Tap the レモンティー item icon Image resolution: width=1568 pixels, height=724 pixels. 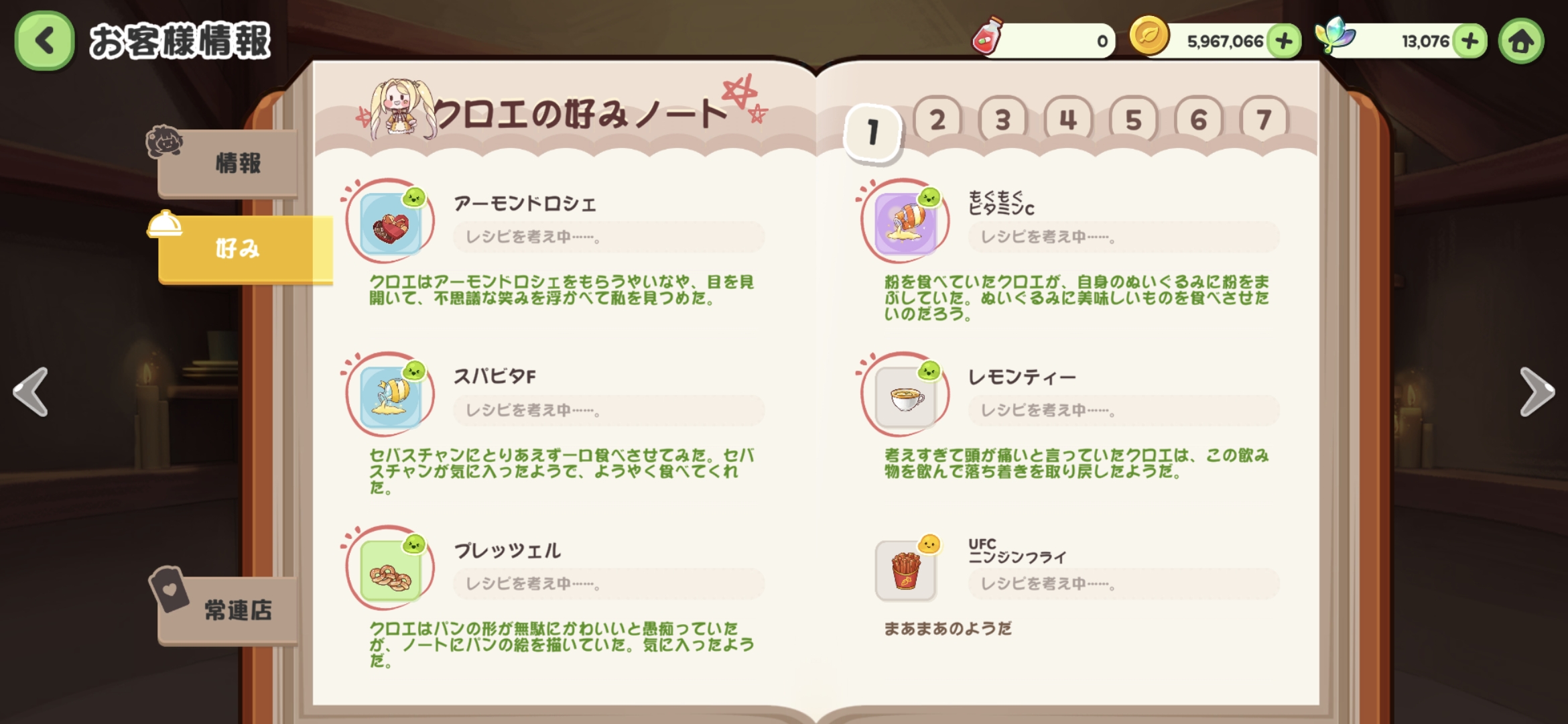pyautogui.click(x=905, y=397)
